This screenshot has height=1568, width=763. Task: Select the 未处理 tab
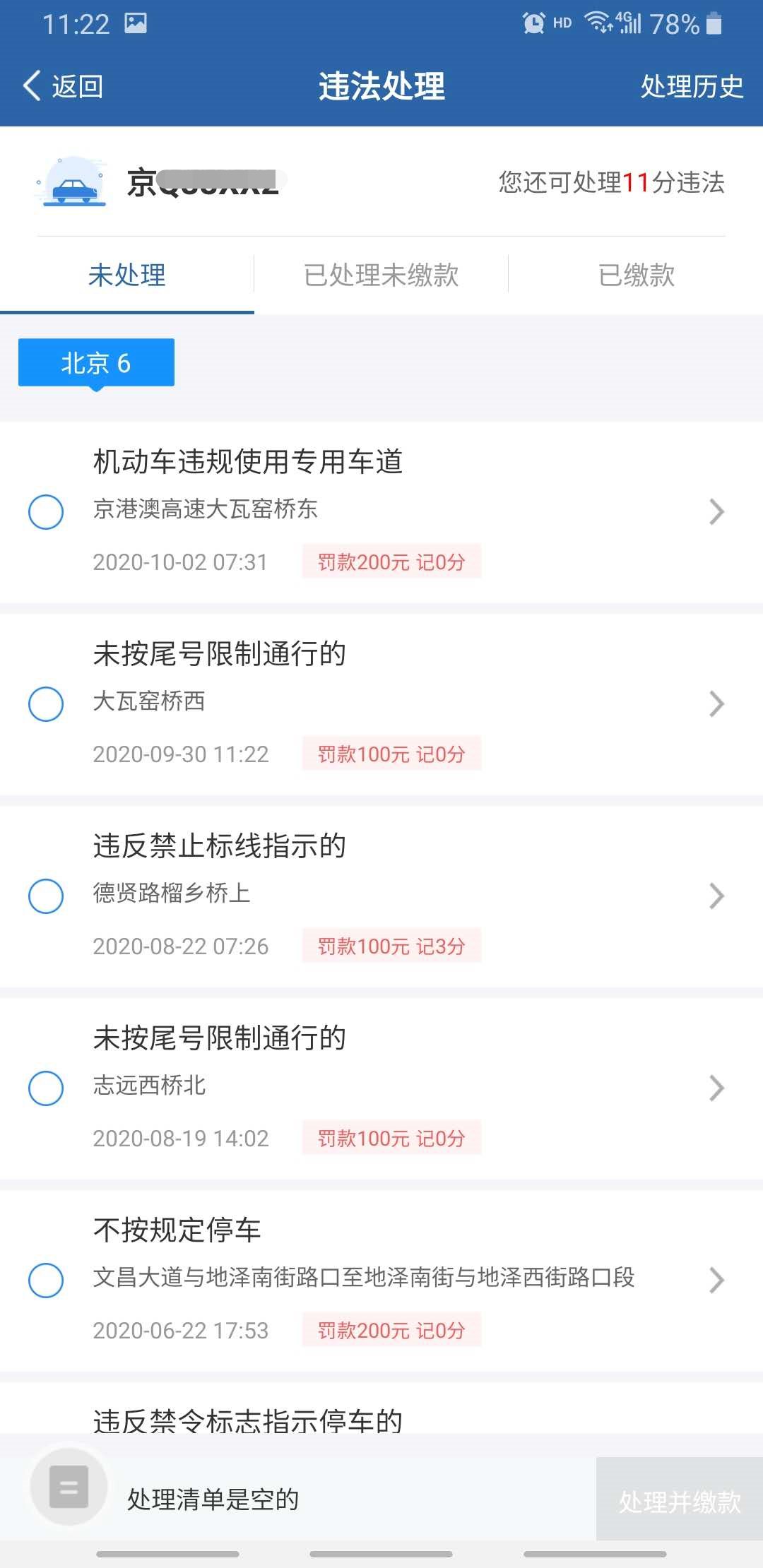[127, 275]
